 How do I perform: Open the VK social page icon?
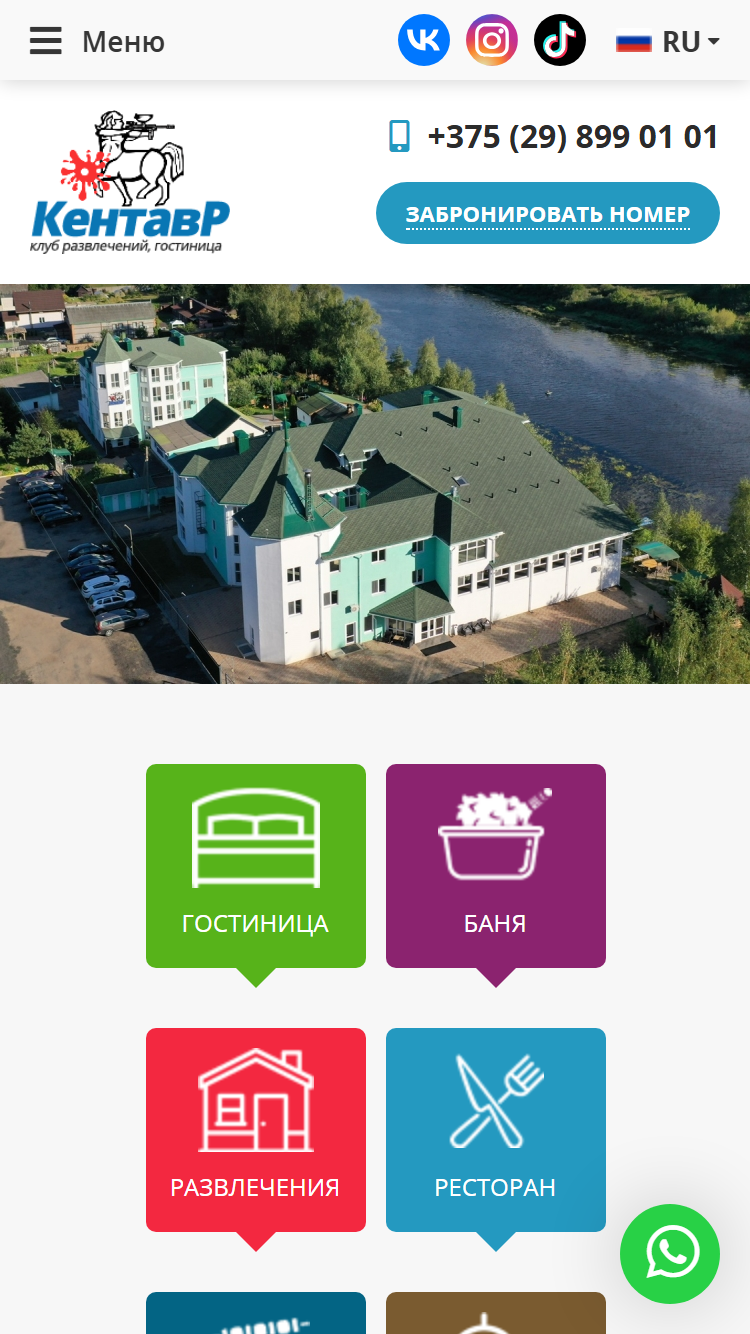[x=424, y=41]
